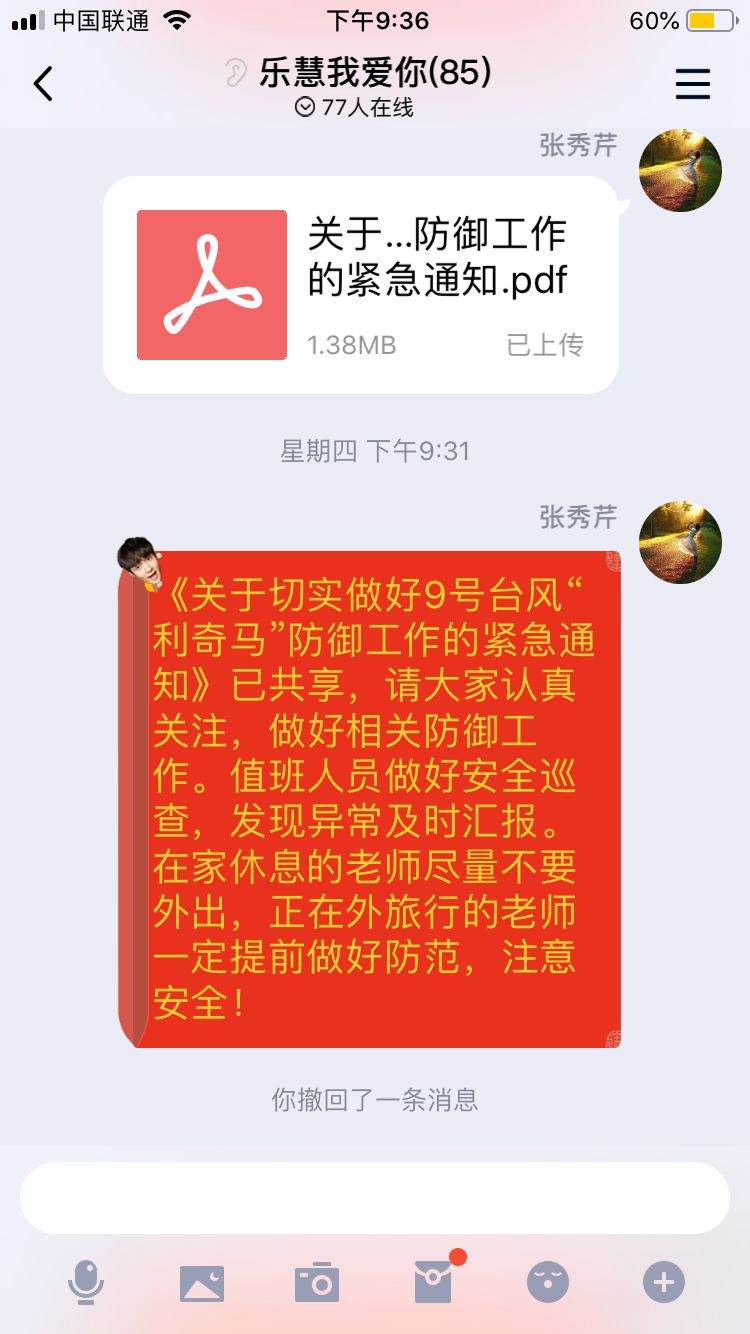View 张秀芹's avatar beside the PDF message
Screen dimensions: 750x1334
tap(680, 171)
